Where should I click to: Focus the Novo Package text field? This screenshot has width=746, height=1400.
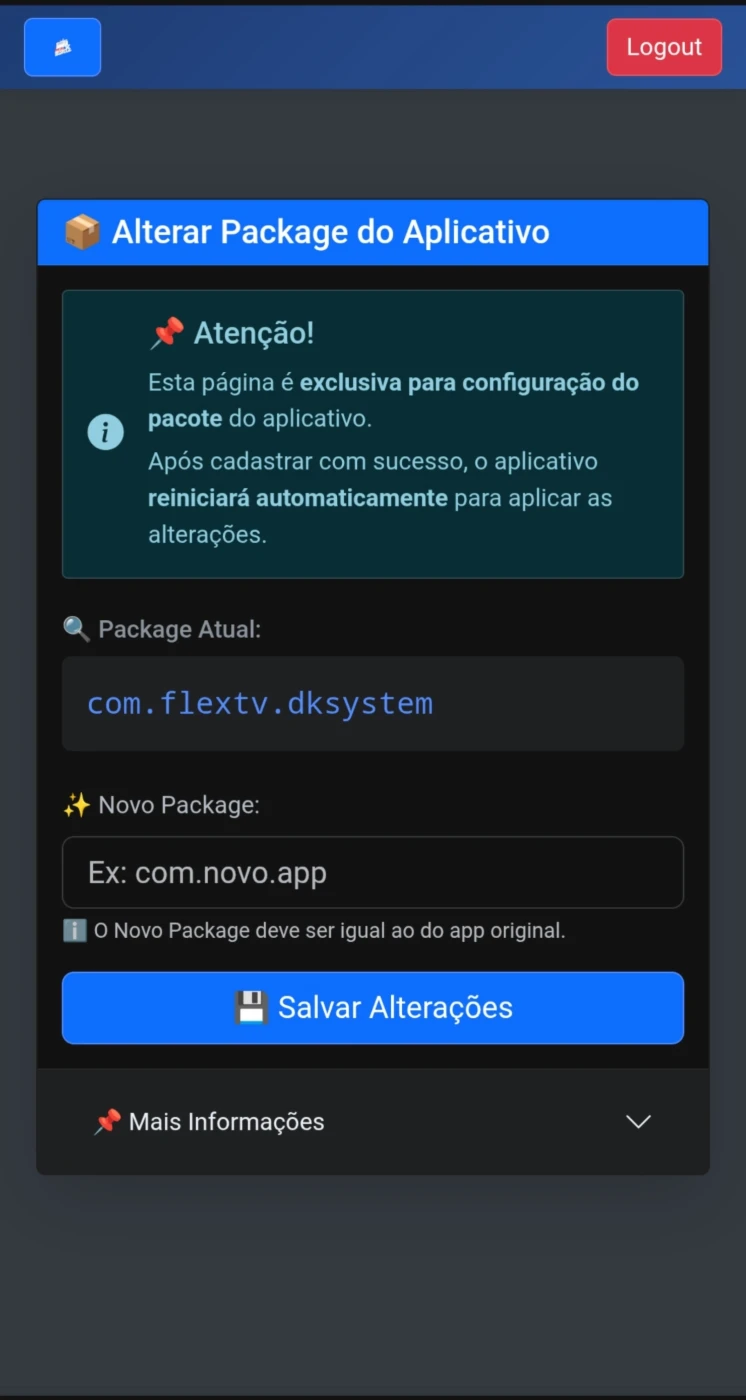373,872
